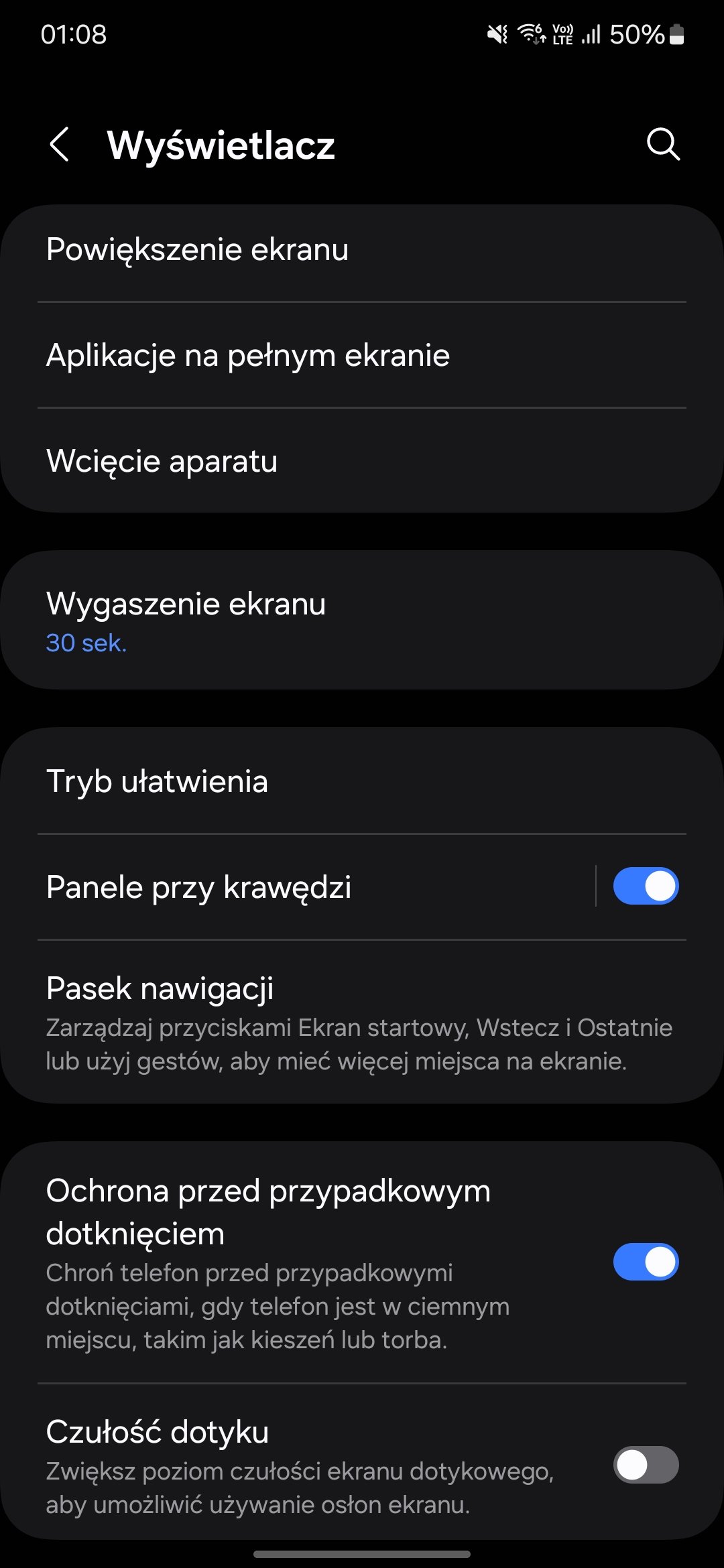Open Wcięcie aparatu option
The image size is (724, 1568).
362,461
